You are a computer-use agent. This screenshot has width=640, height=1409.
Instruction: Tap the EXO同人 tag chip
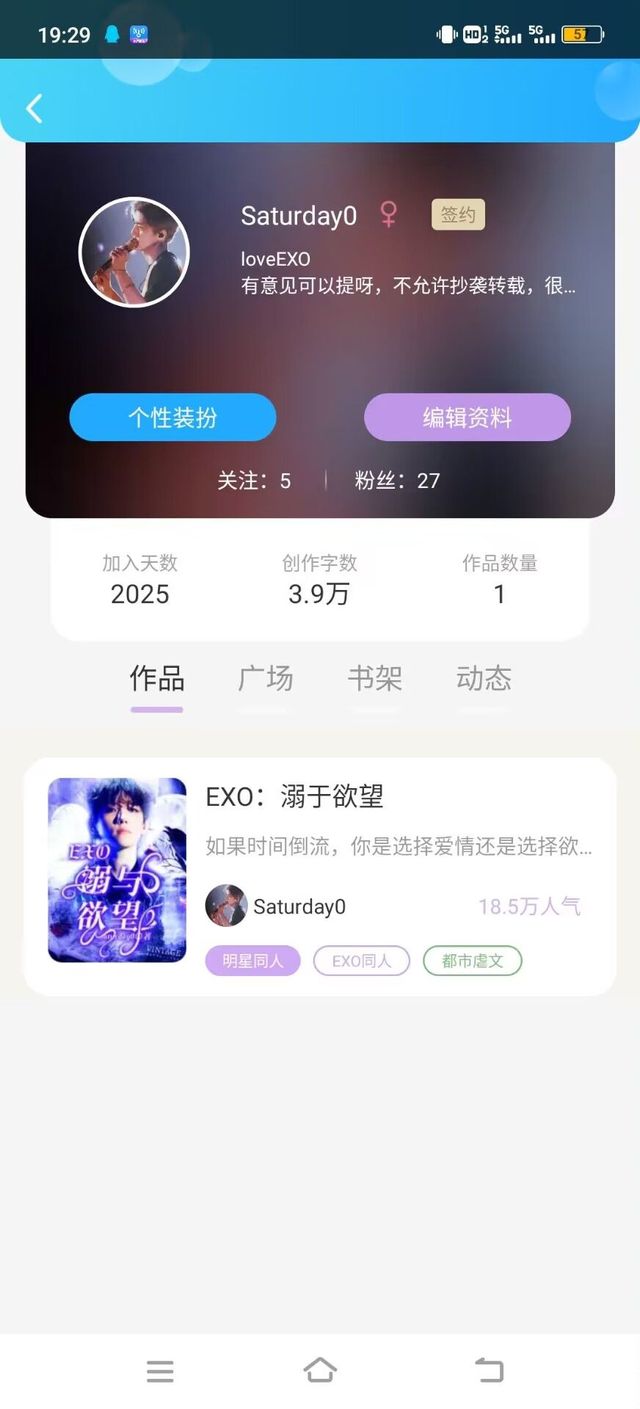coord(361,961)
